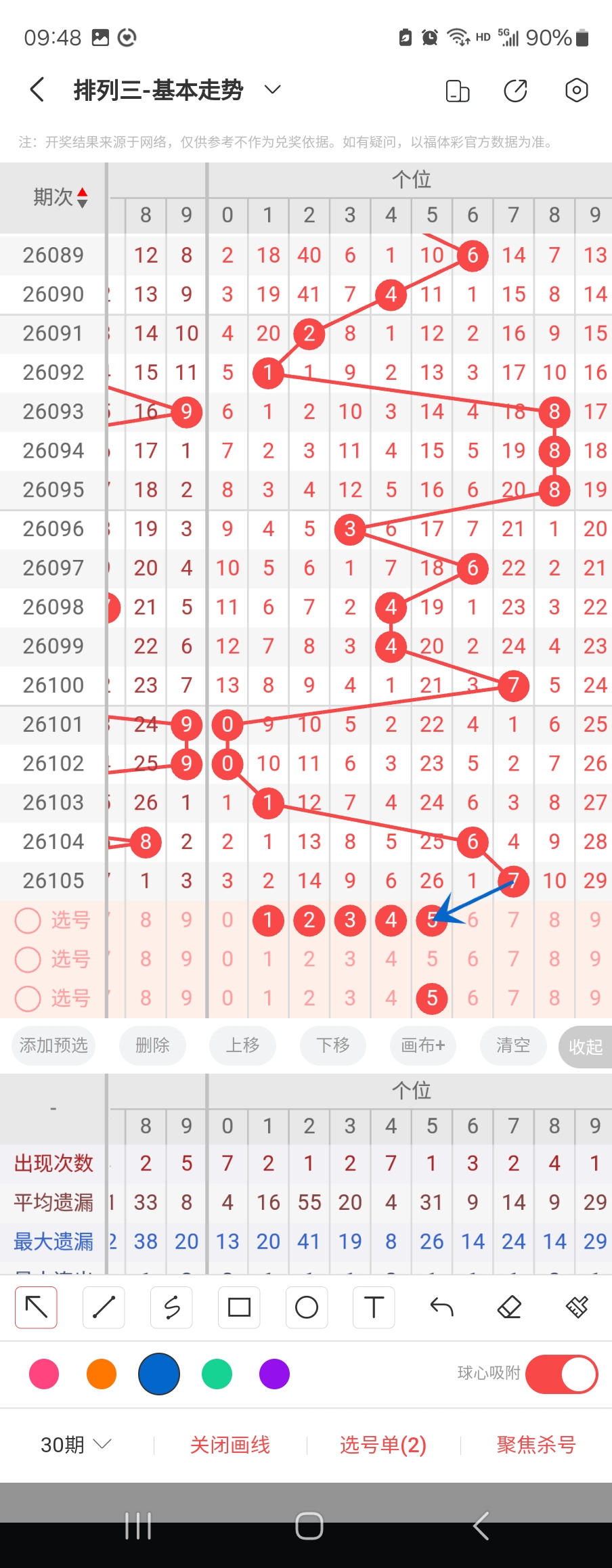
Task: Open the share icon in the top bar
Action: [x=515, y=91]
